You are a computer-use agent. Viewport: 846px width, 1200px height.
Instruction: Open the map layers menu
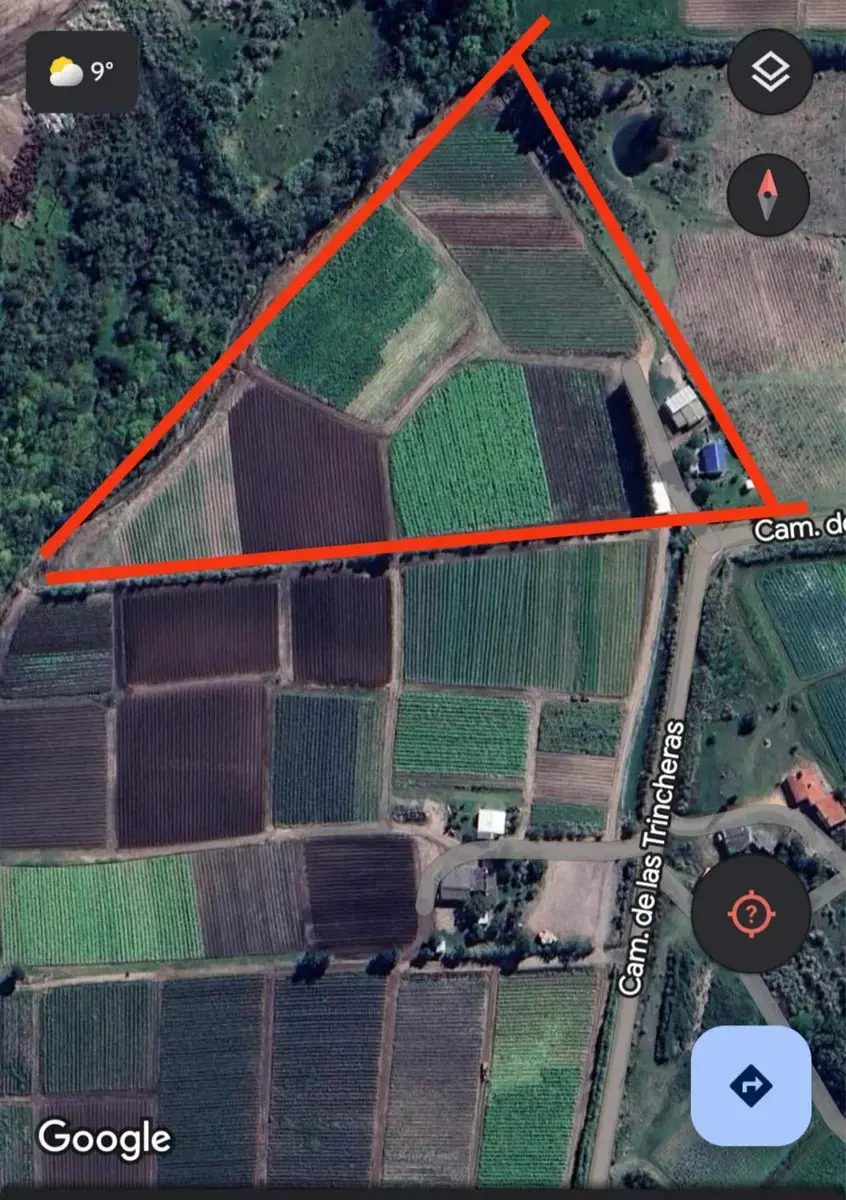coord(769,72)
